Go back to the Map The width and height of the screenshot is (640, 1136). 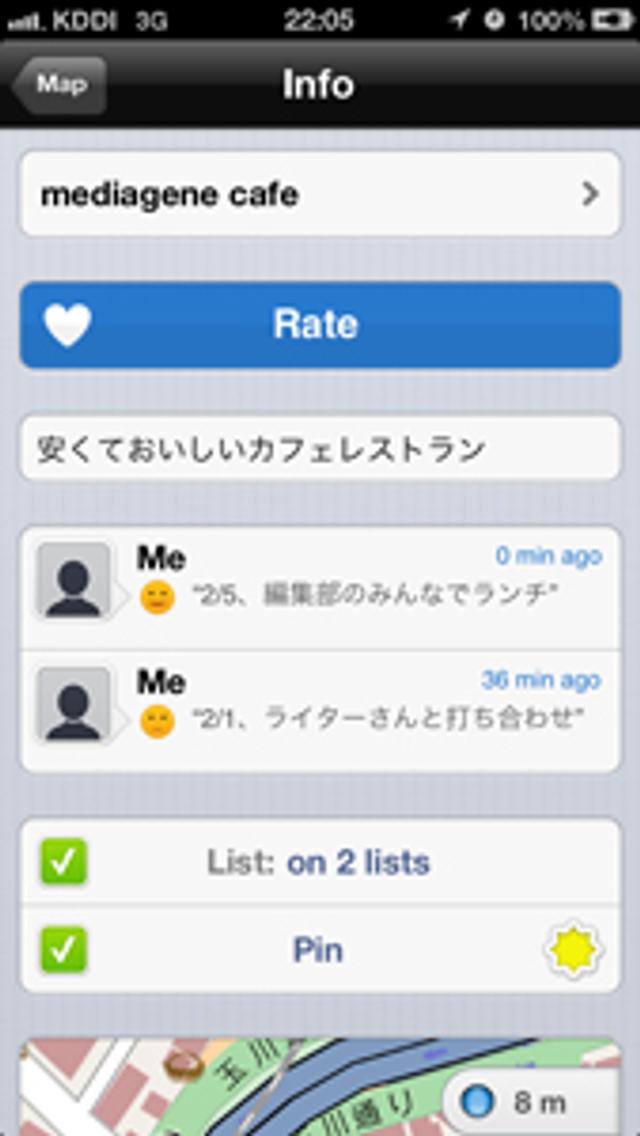coord(60,86)
